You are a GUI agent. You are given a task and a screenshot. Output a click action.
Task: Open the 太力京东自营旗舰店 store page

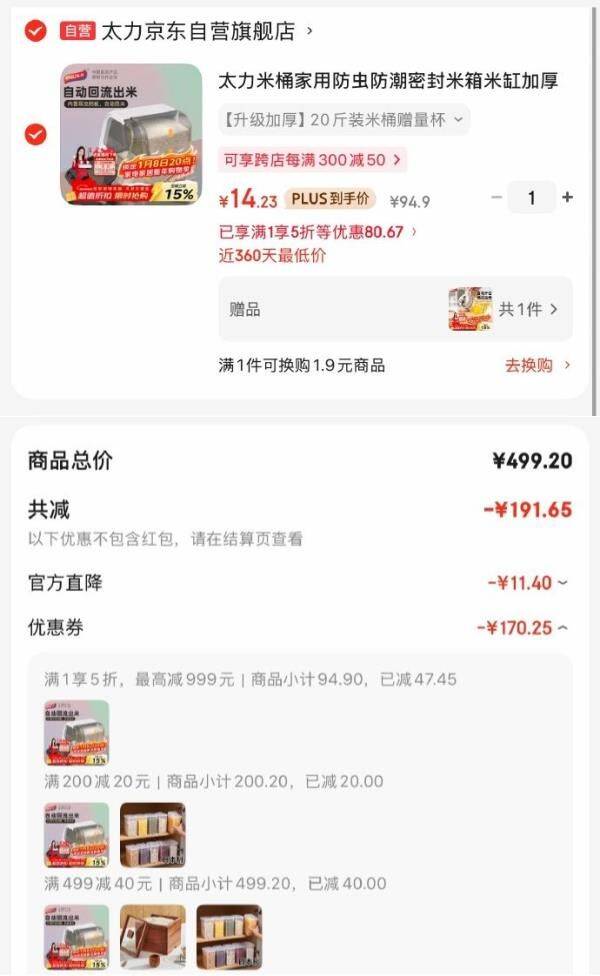coord(198,31)
